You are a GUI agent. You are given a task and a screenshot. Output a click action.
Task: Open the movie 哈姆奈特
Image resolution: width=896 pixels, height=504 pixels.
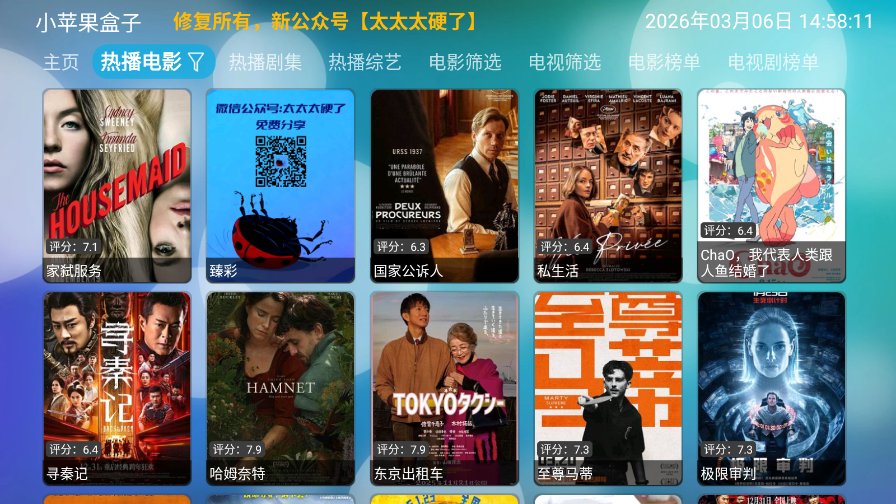click(281, 388)
